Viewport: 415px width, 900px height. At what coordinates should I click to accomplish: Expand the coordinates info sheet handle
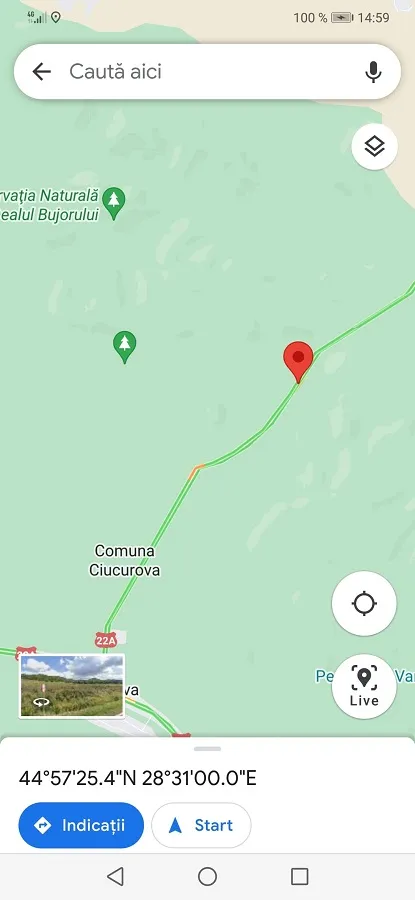pos(207,748)
